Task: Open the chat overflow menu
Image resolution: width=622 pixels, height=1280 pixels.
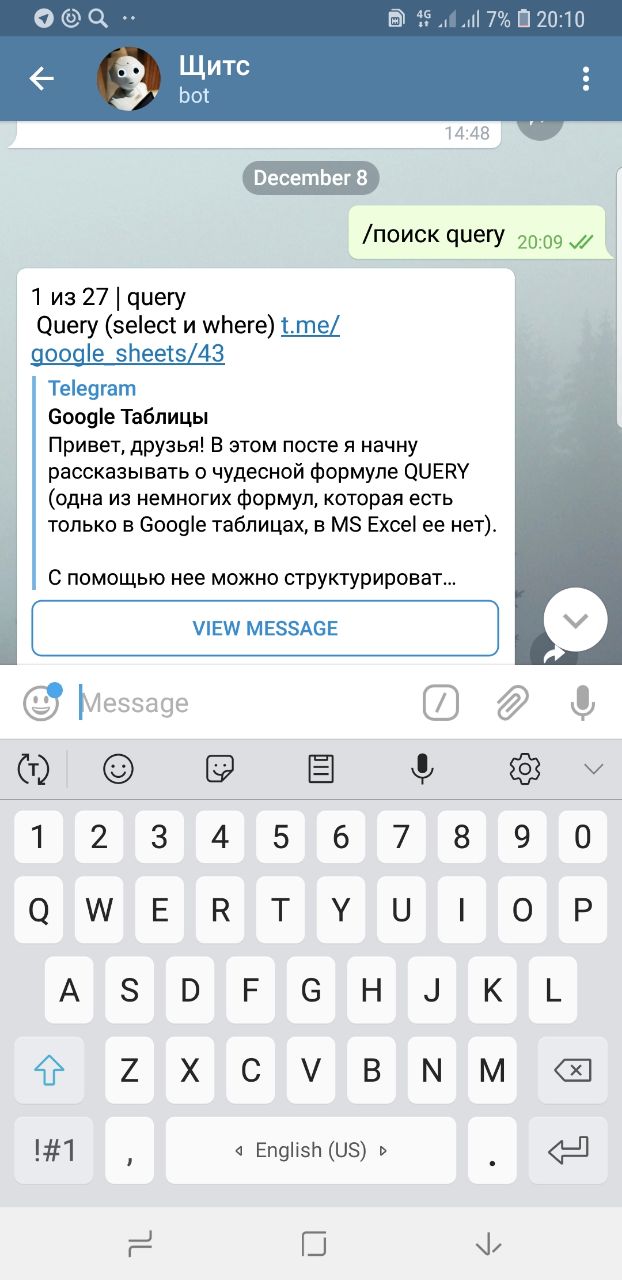Action: [586, 78]
